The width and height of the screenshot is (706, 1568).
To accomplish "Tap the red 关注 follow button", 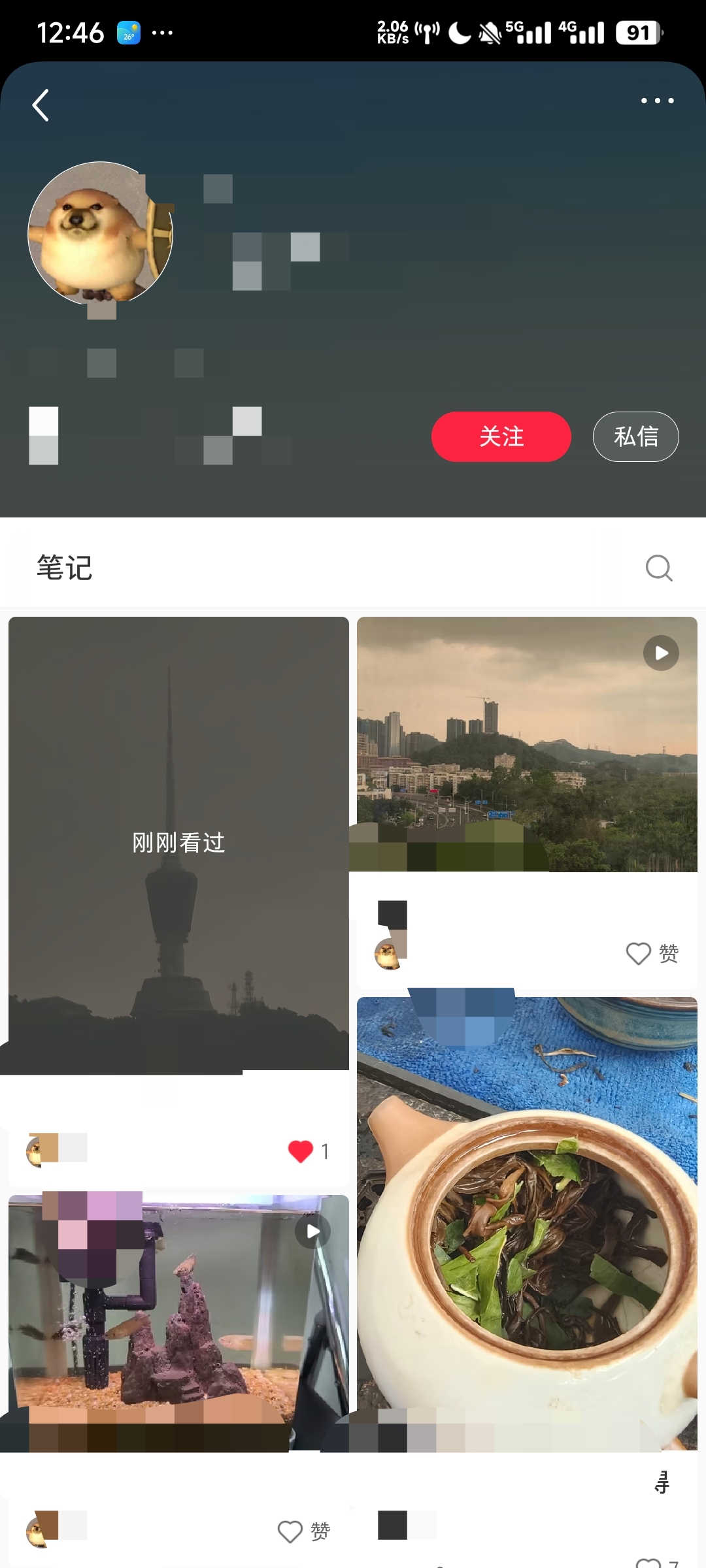I will pos(501,436).
